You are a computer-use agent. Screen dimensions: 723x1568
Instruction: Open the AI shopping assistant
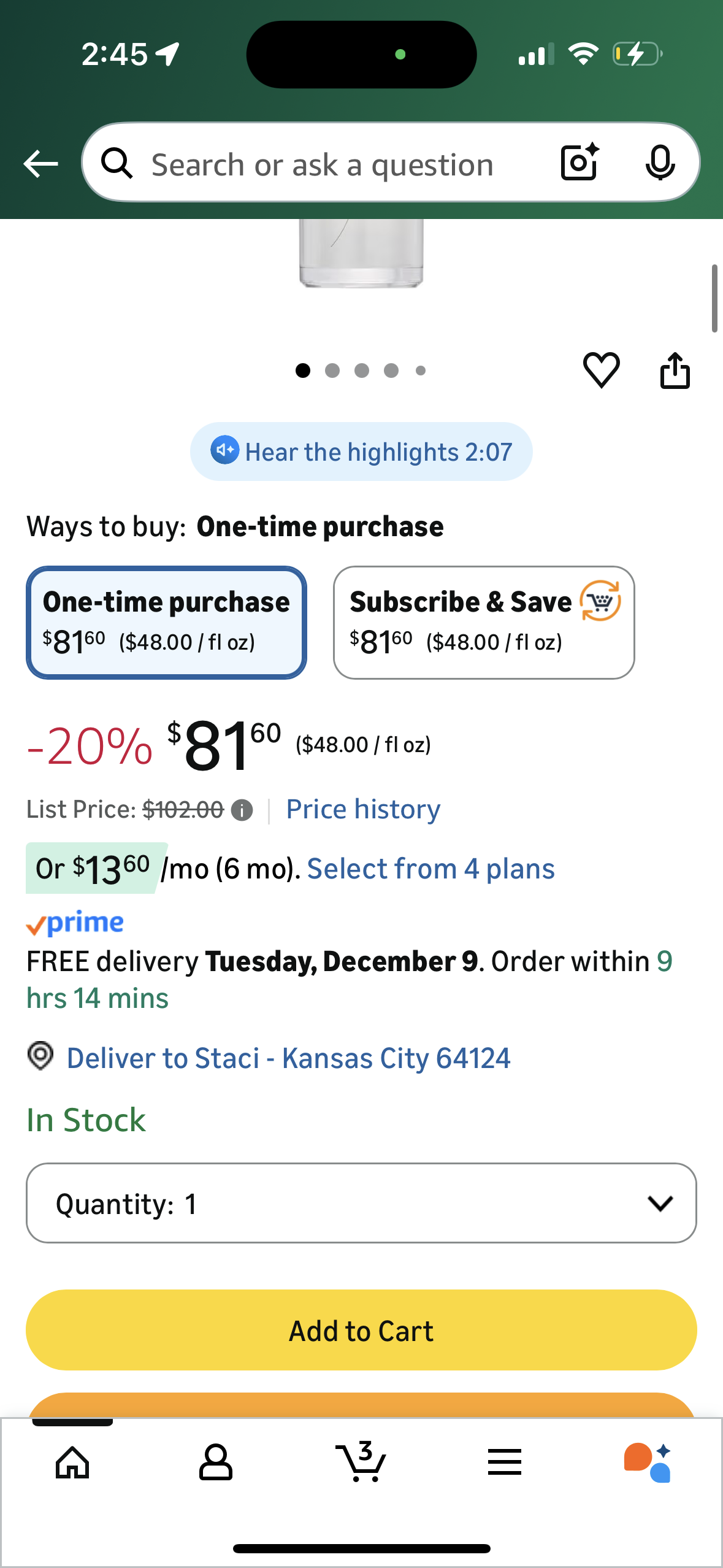648,1462
